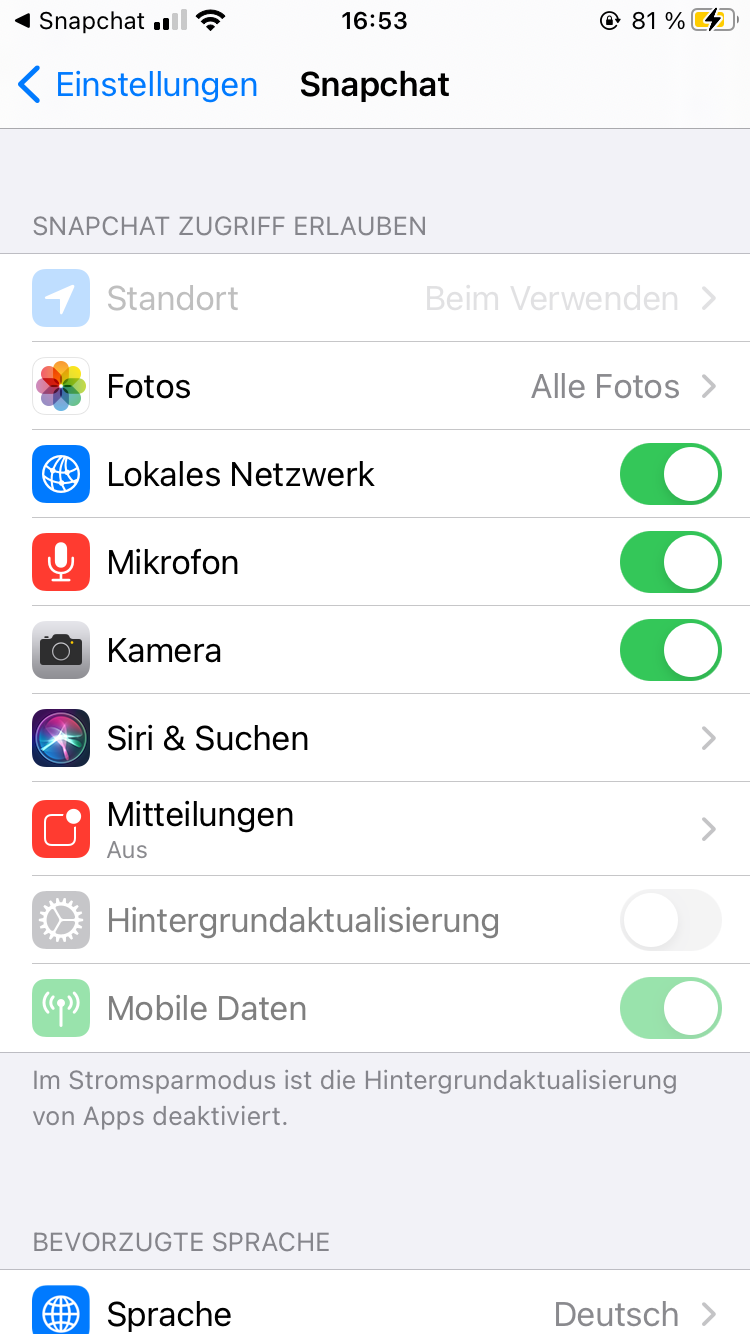This screenshot has height=1334, width=750.
Task: Tap the Kamera icon
Action: (x=60, y=650)
